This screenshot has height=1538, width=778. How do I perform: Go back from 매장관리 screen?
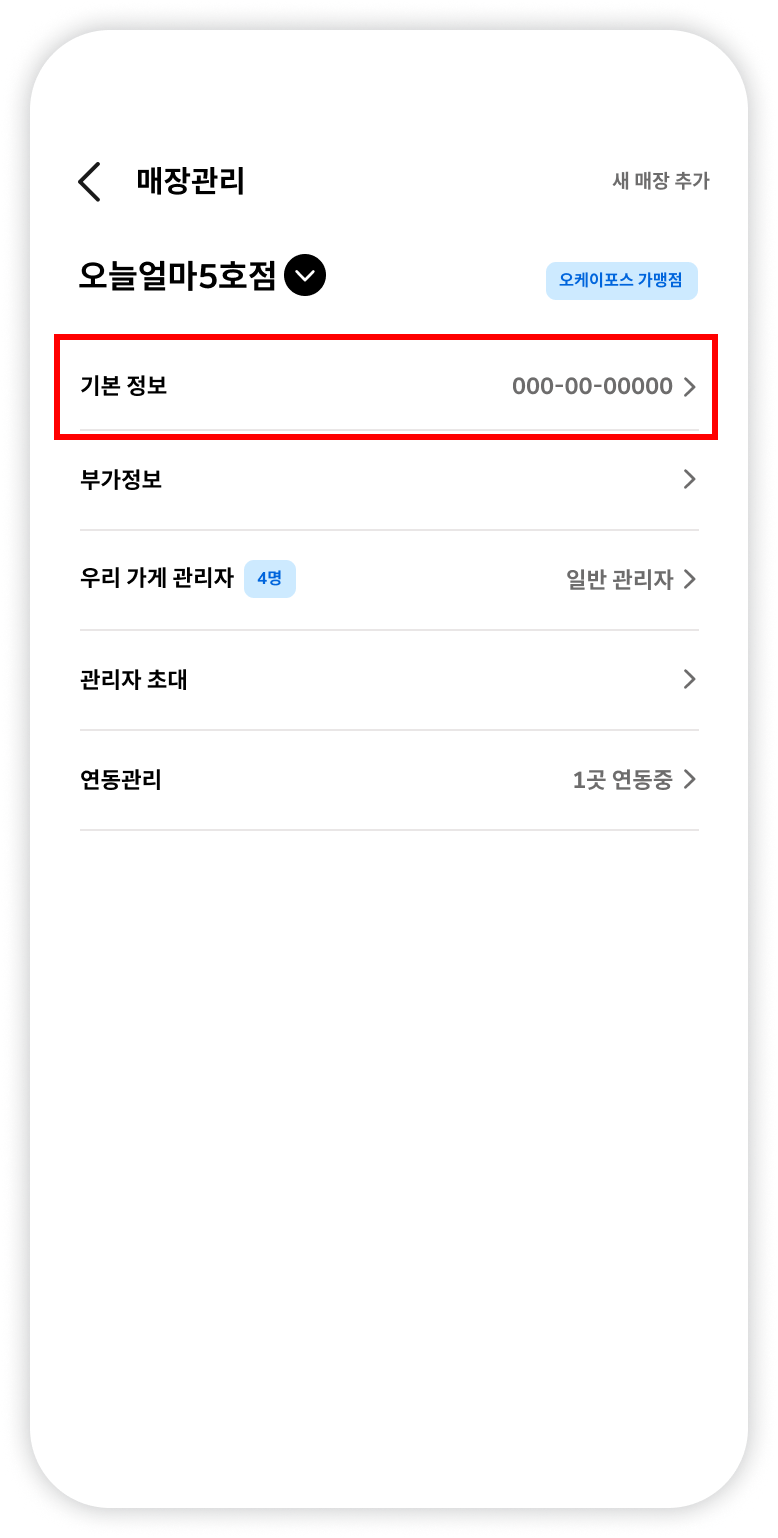pos(90,182)
